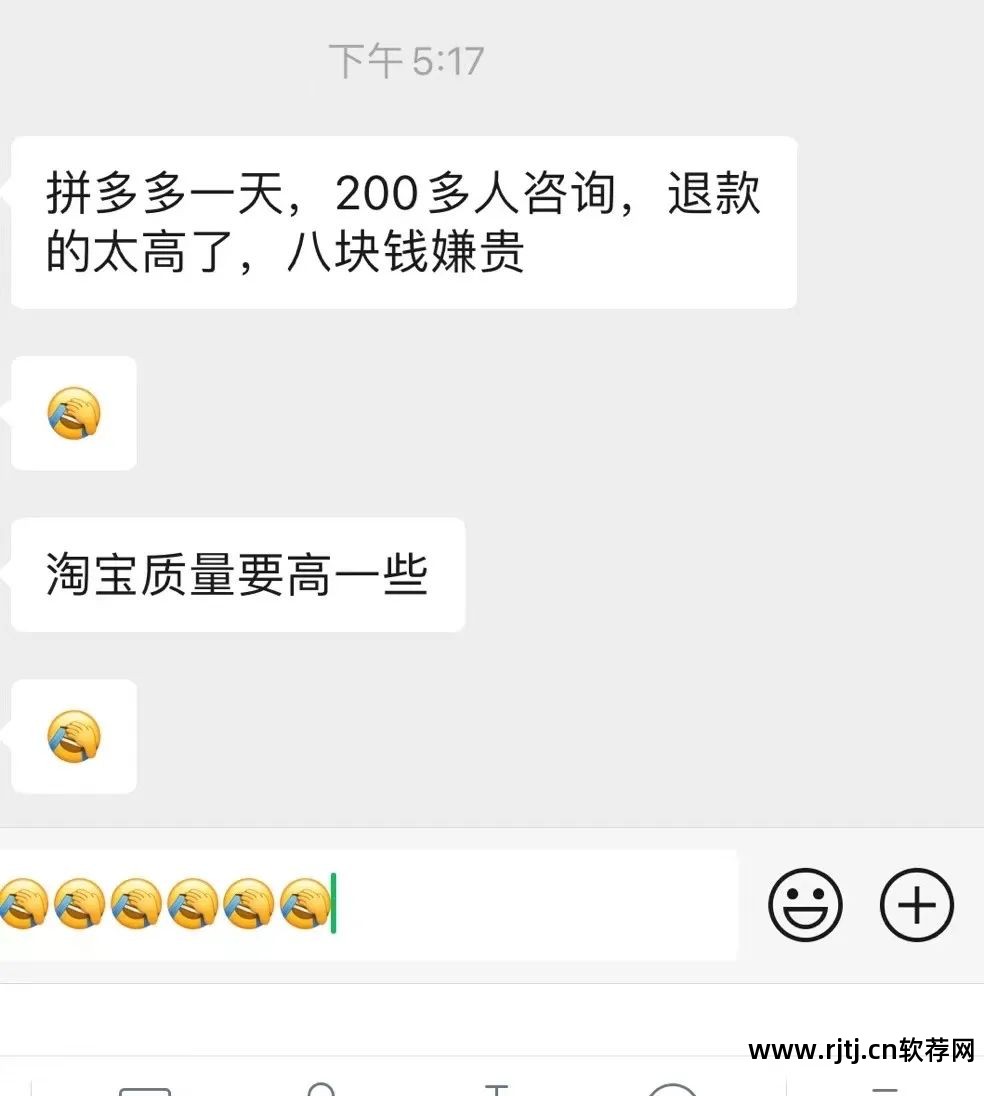This screenshot has height=1096, width=984.
Task: Open the emoji sticker panel
Action: tap(805, 905)
